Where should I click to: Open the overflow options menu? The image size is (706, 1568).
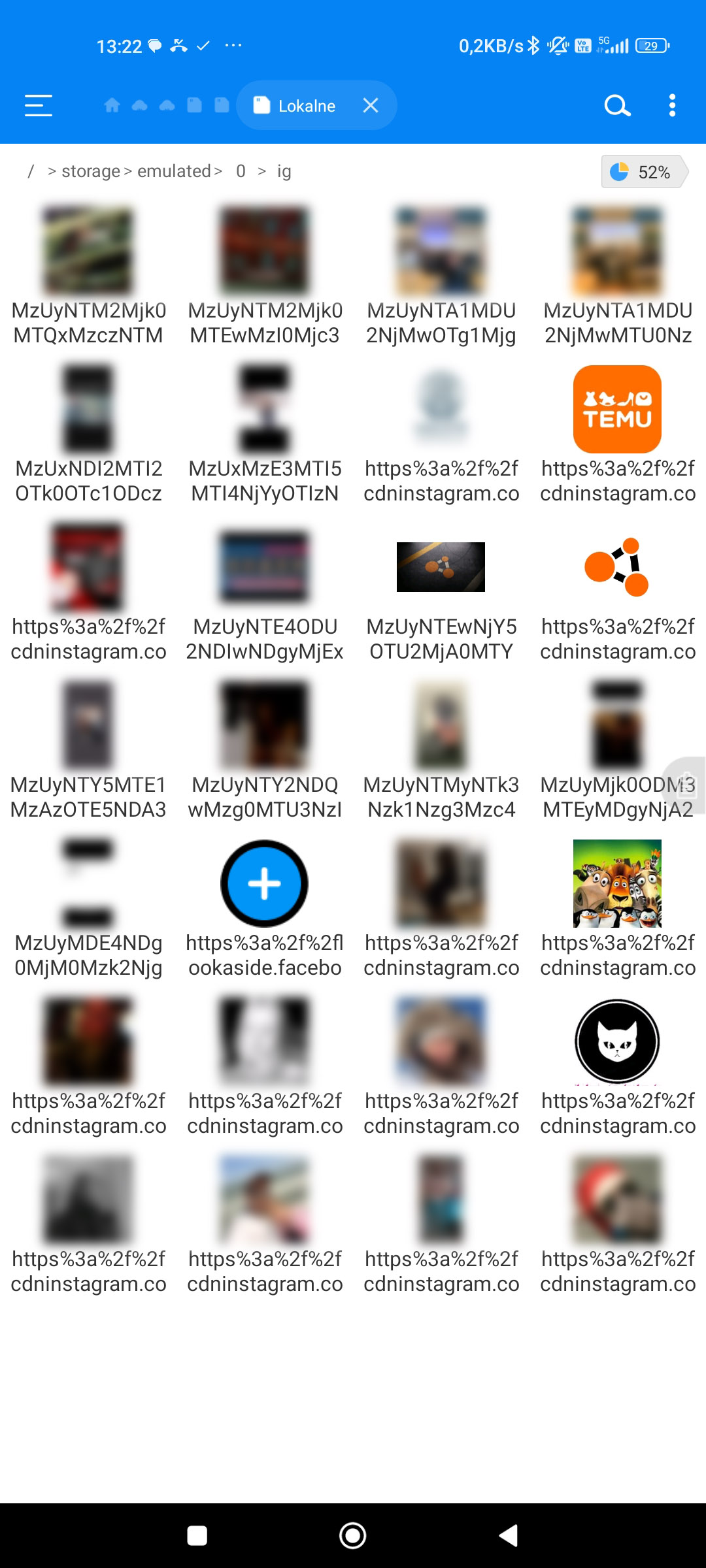click(672, 105)
